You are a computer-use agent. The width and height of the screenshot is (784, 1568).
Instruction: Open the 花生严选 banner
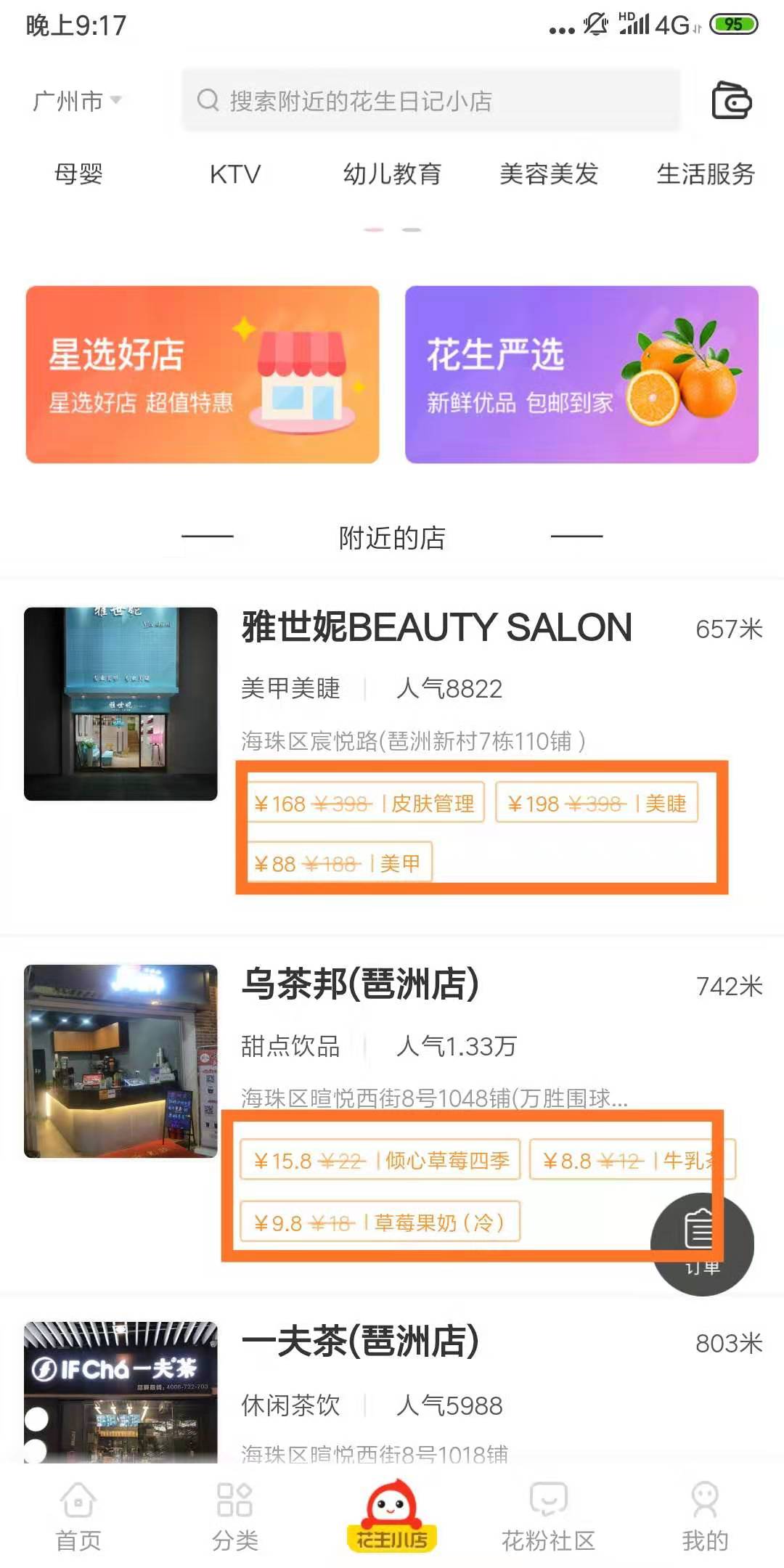581,375
